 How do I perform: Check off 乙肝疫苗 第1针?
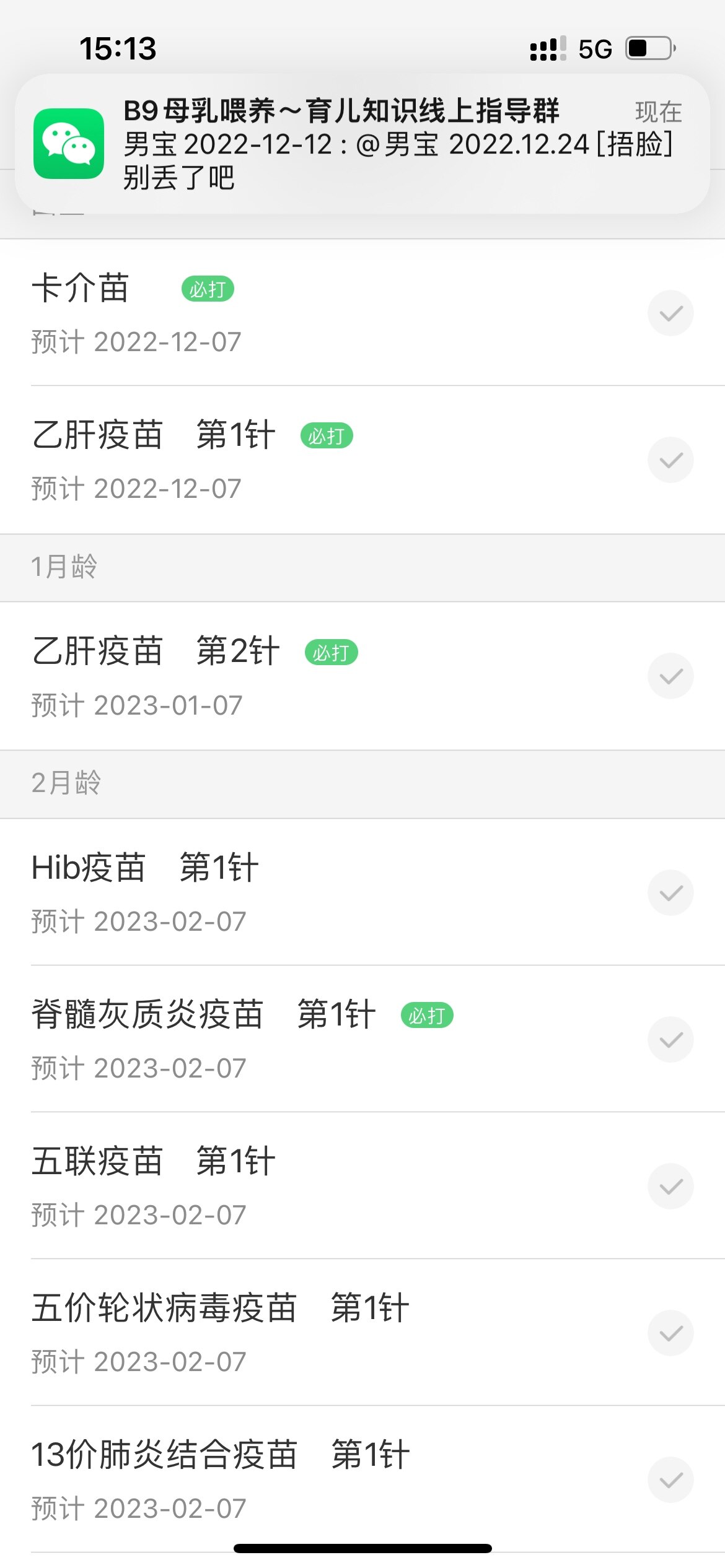point(670,460)
